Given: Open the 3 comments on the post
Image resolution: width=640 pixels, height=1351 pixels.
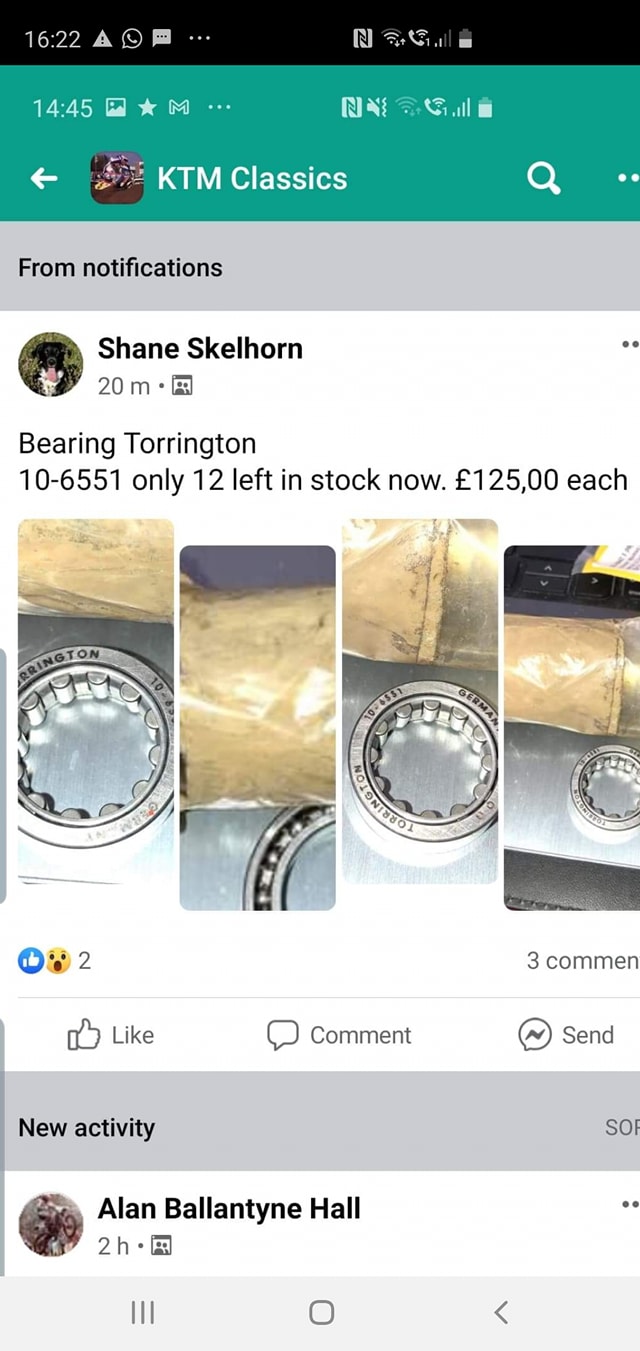Looking at the screenshot, I should click(x=581, y=961).
